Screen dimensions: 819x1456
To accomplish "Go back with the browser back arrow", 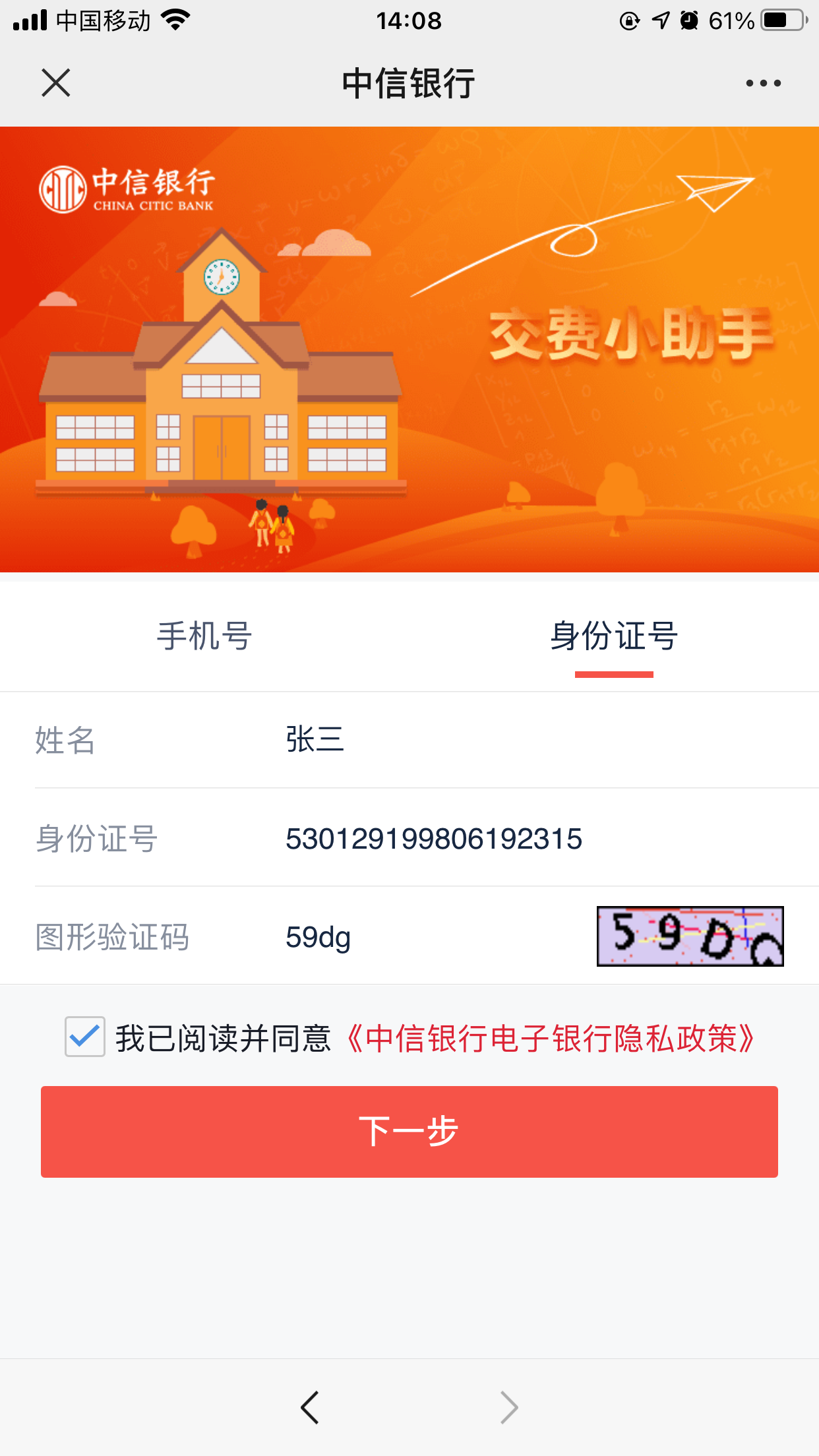I will tap(309, 1408).
